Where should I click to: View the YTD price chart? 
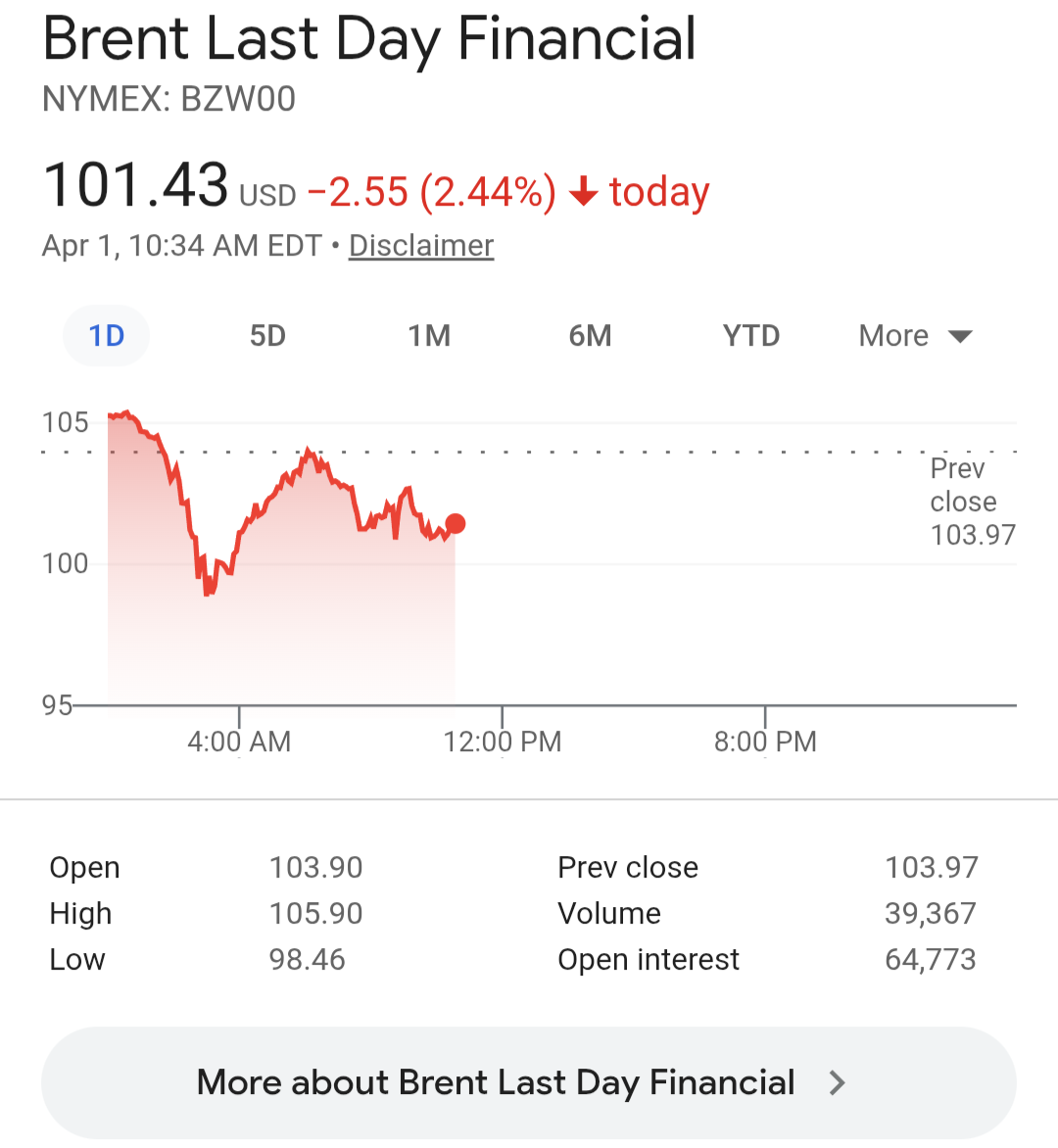pos(751,336)
